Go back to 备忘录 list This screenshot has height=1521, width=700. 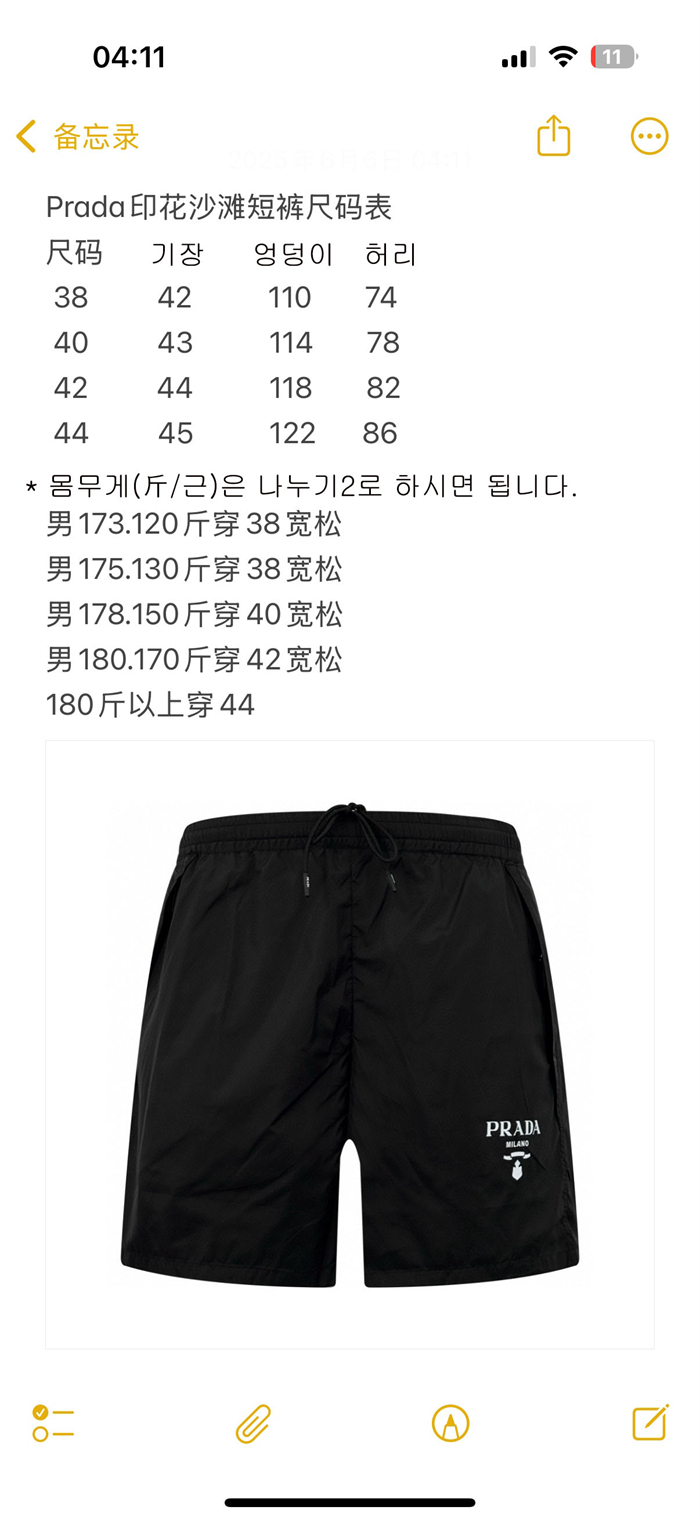tap(76, 137)
